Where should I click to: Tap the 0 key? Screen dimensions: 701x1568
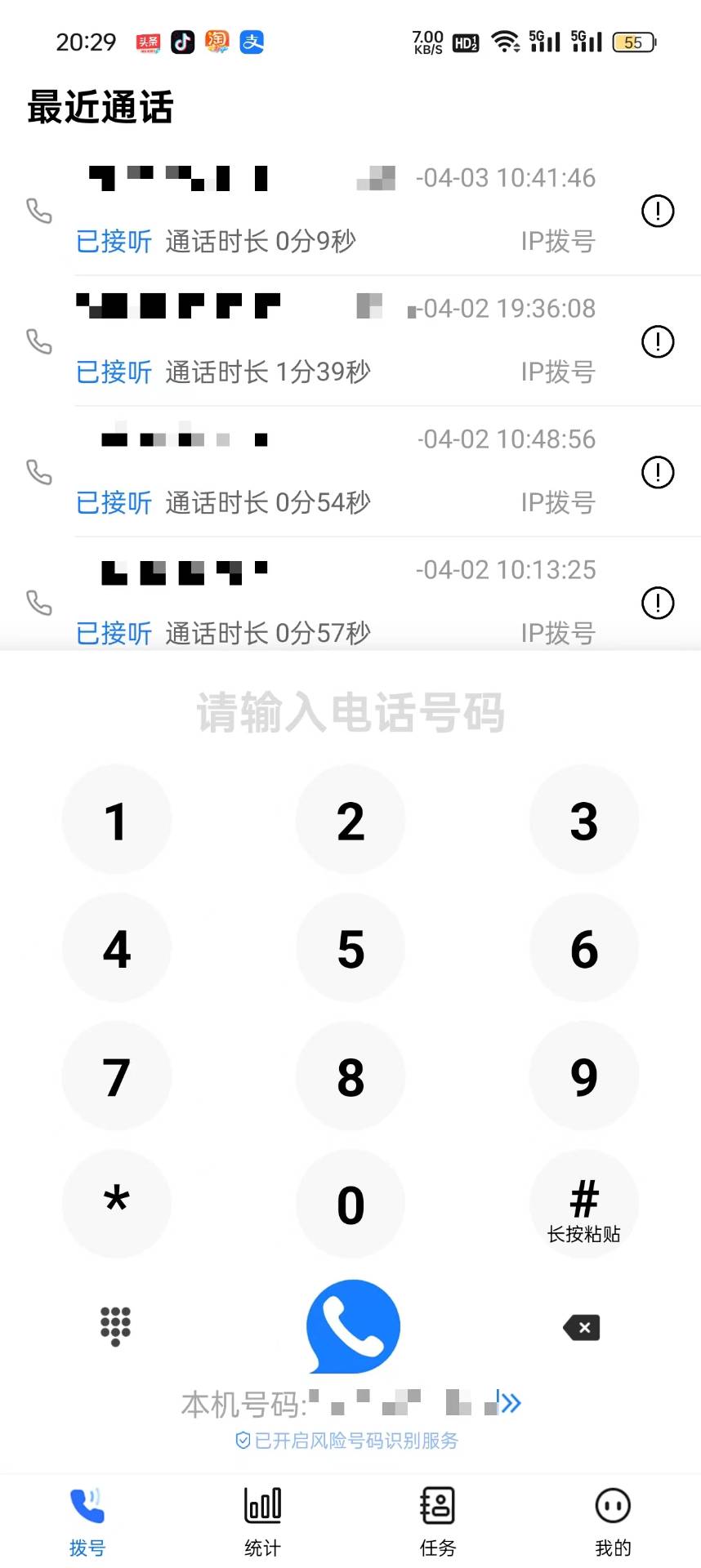coord(350,1205)
